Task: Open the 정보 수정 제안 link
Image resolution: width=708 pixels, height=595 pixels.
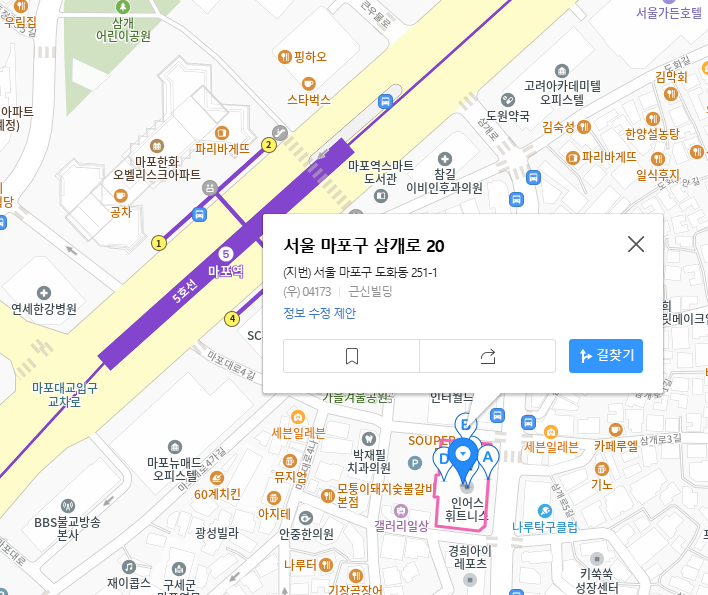Action: [x=319, y=313]
